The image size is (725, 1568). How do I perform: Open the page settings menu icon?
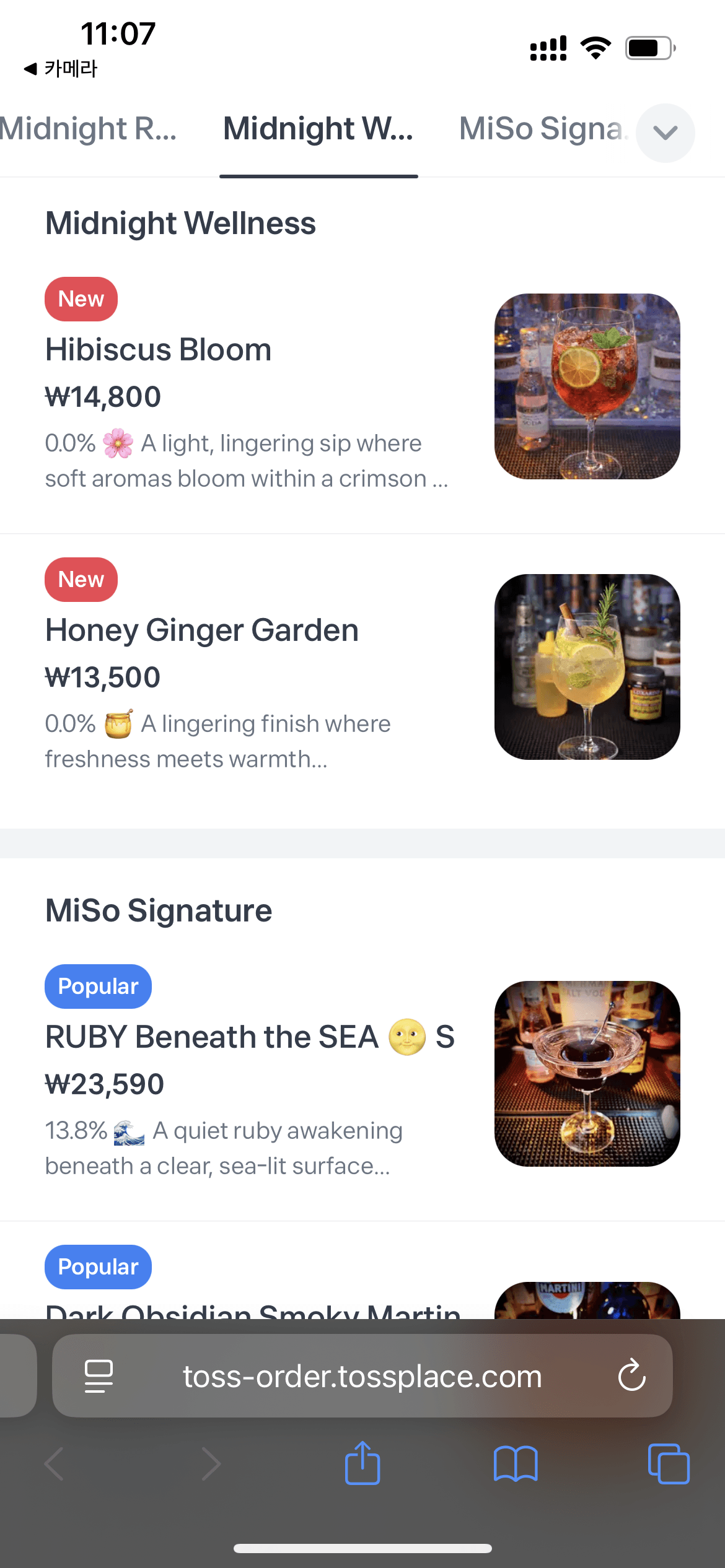point(99,1376)
